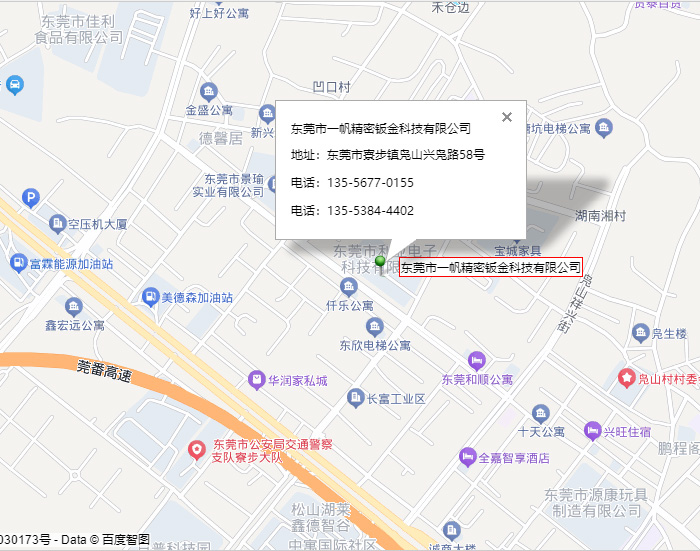This screenshot has height=551, width=700.
Task: Select the red-outlined company name label
Action: pos(490,268)
